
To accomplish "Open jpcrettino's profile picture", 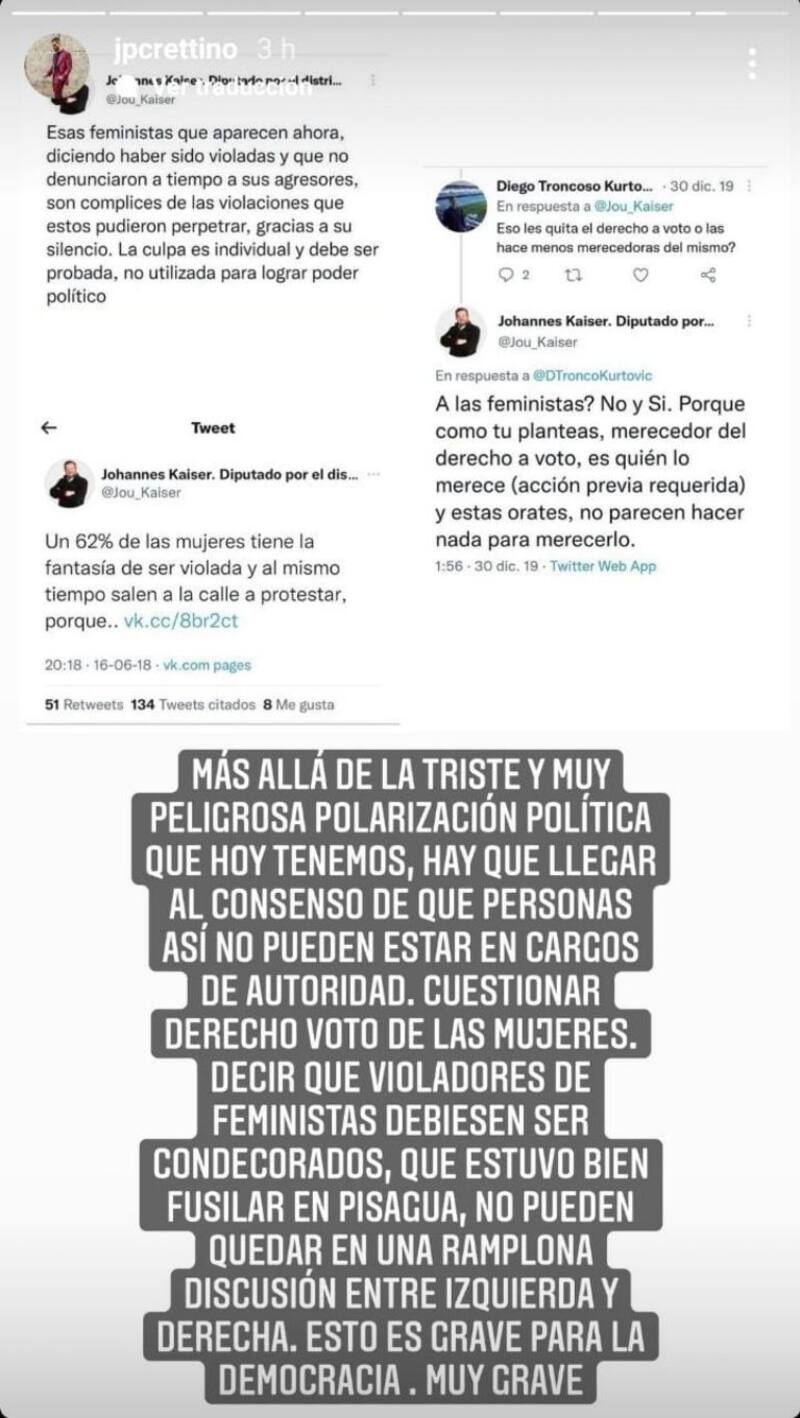I will (57, 67).
